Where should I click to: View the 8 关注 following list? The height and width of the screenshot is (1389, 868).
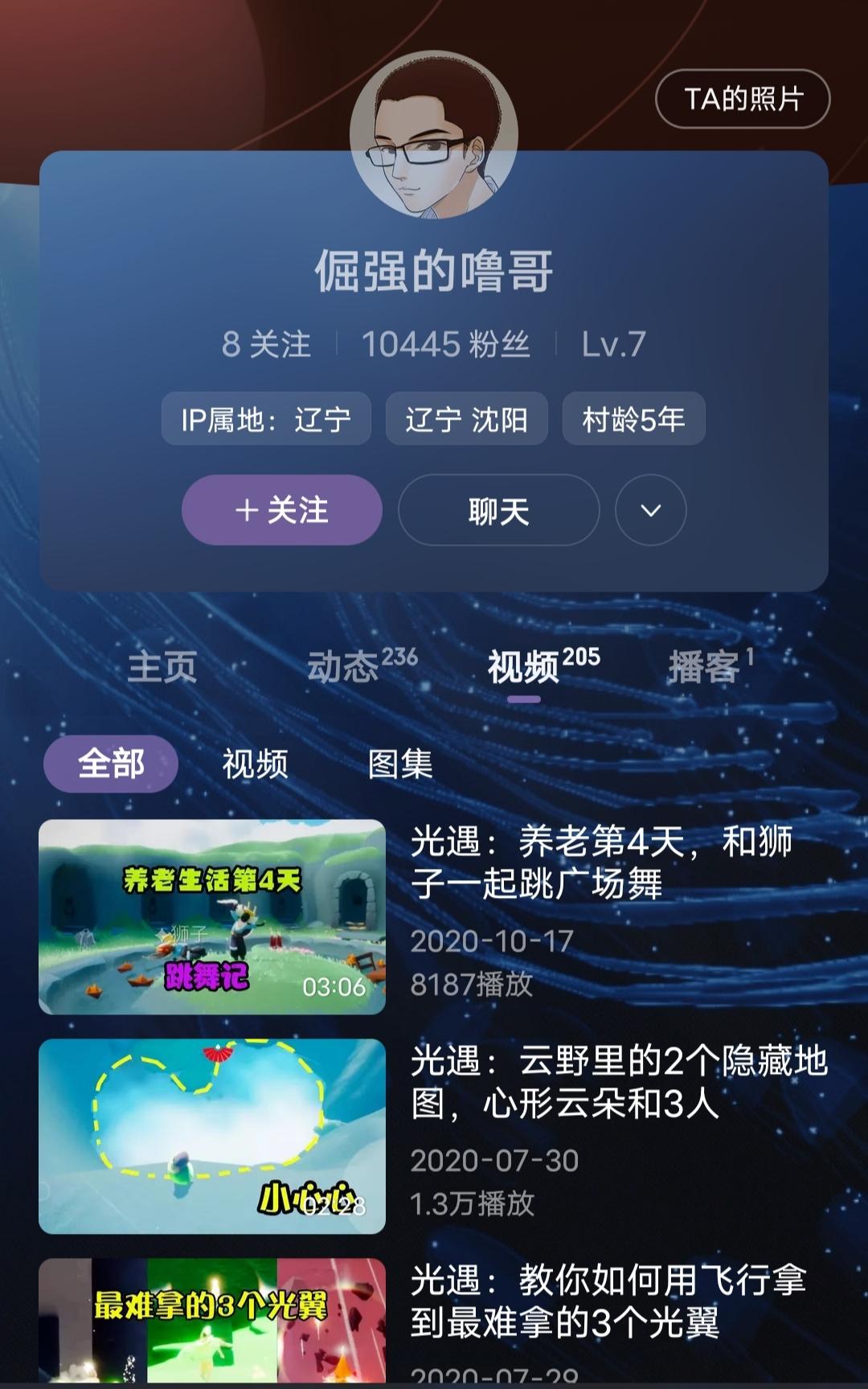coord(266,344)
